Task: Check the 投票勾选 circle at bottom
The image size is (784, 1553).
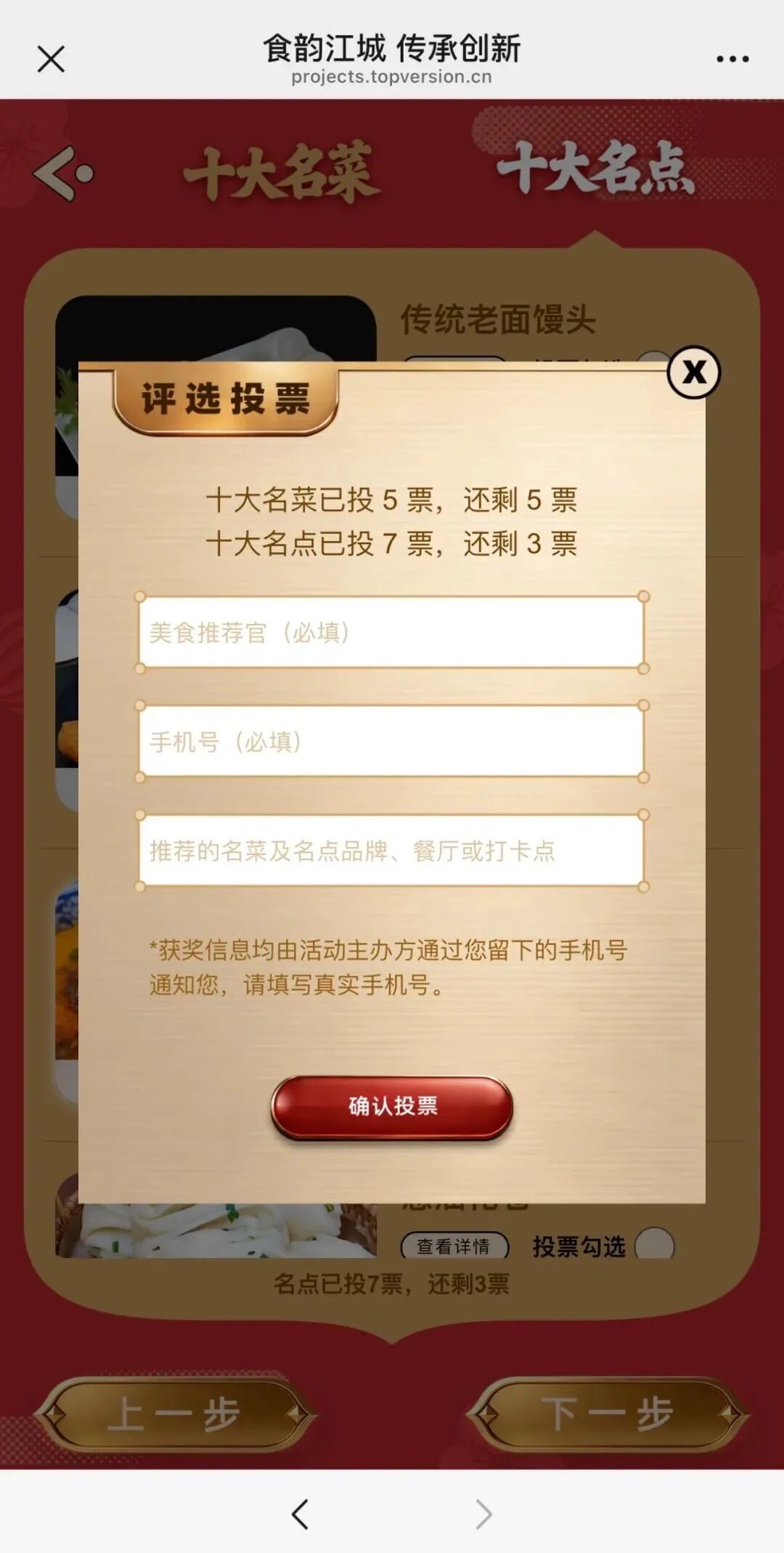Action: [x=654, y=1245]
